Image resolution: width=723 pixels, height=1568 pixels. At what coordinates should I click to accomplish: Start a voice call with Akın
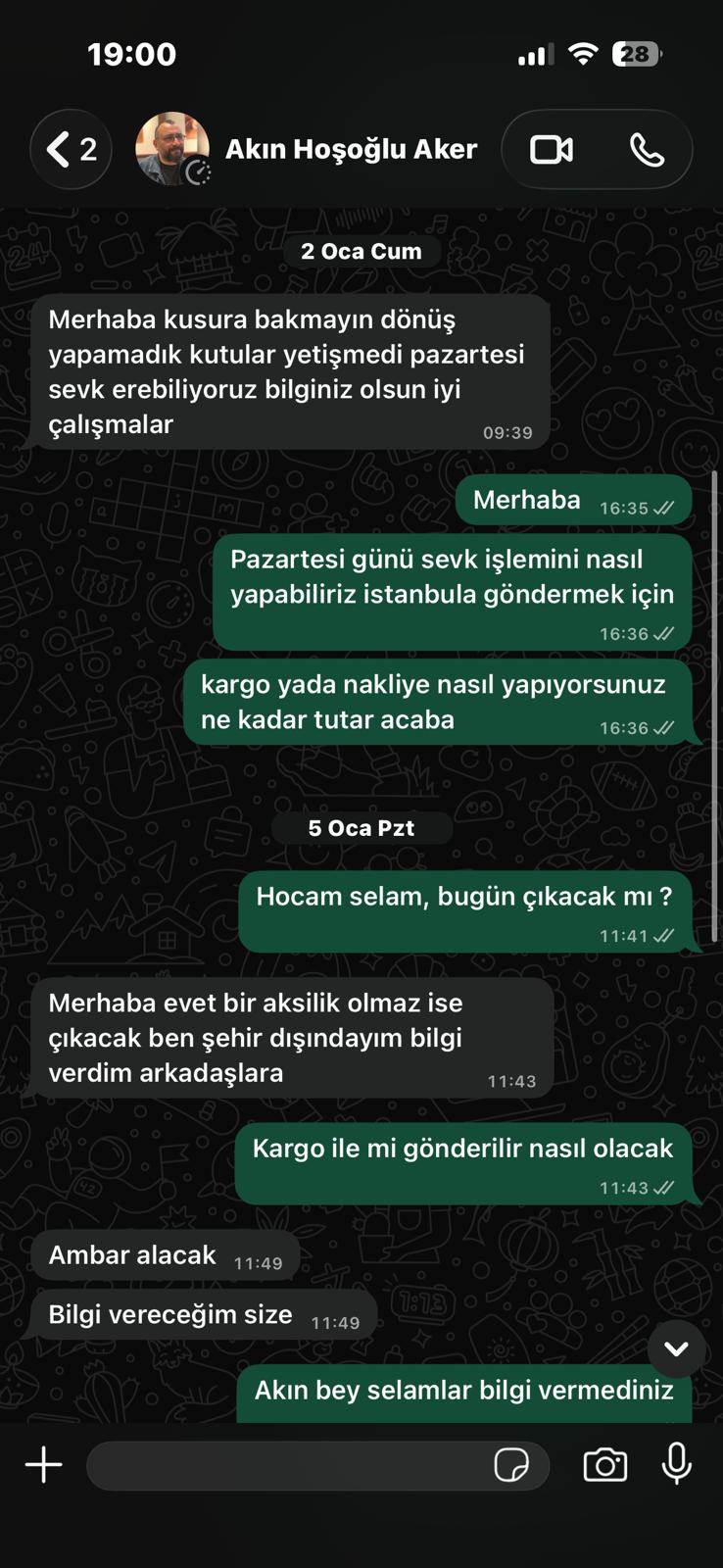coord(646,149)
